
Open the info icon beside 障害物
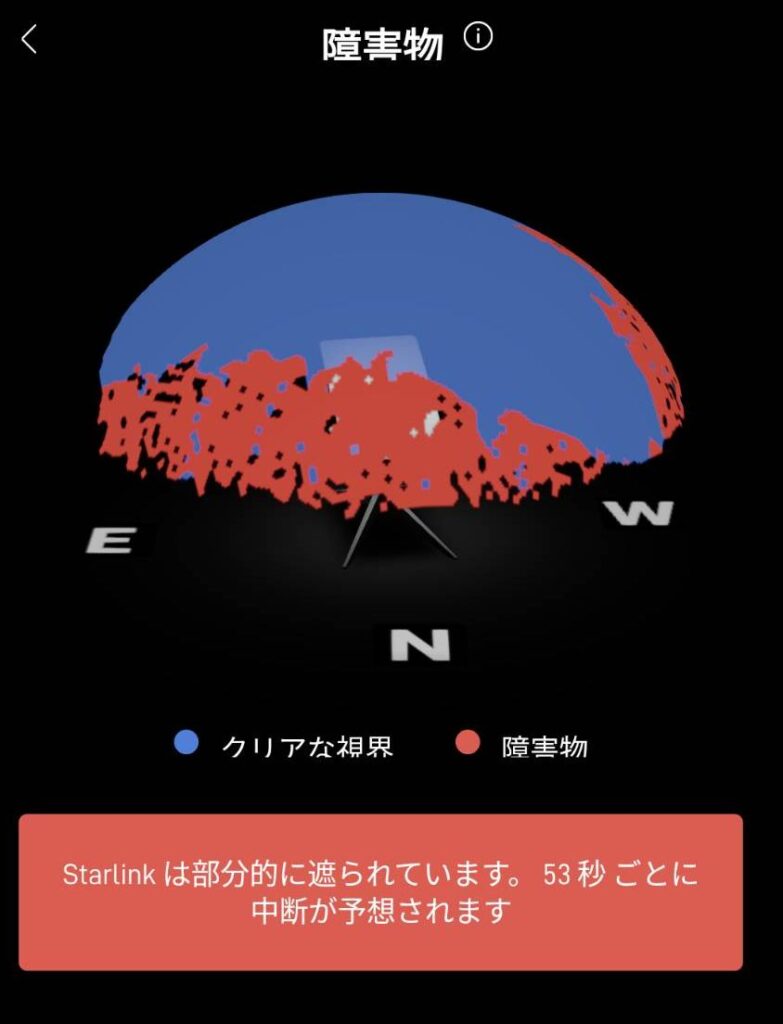pyautogui.click(x=479, y=38)
